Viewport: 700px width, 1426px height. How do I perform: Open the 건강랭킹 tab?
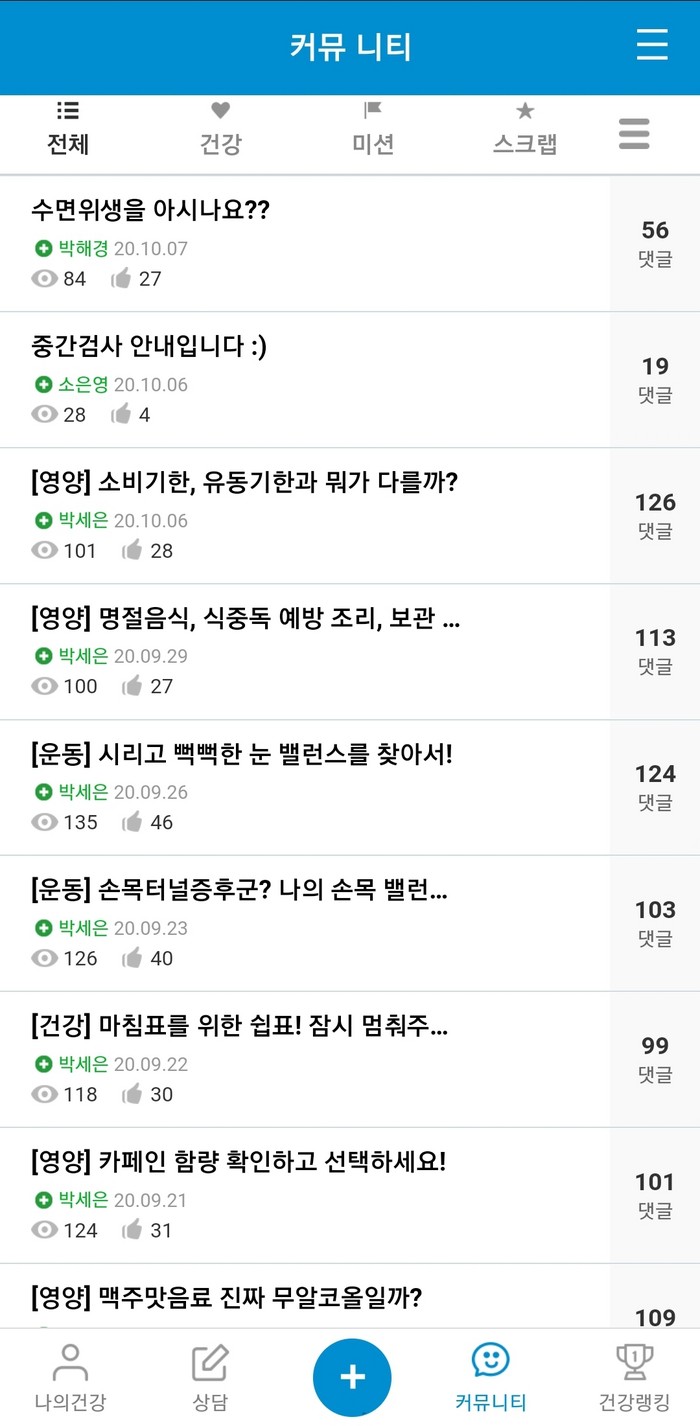point(634,1376)
